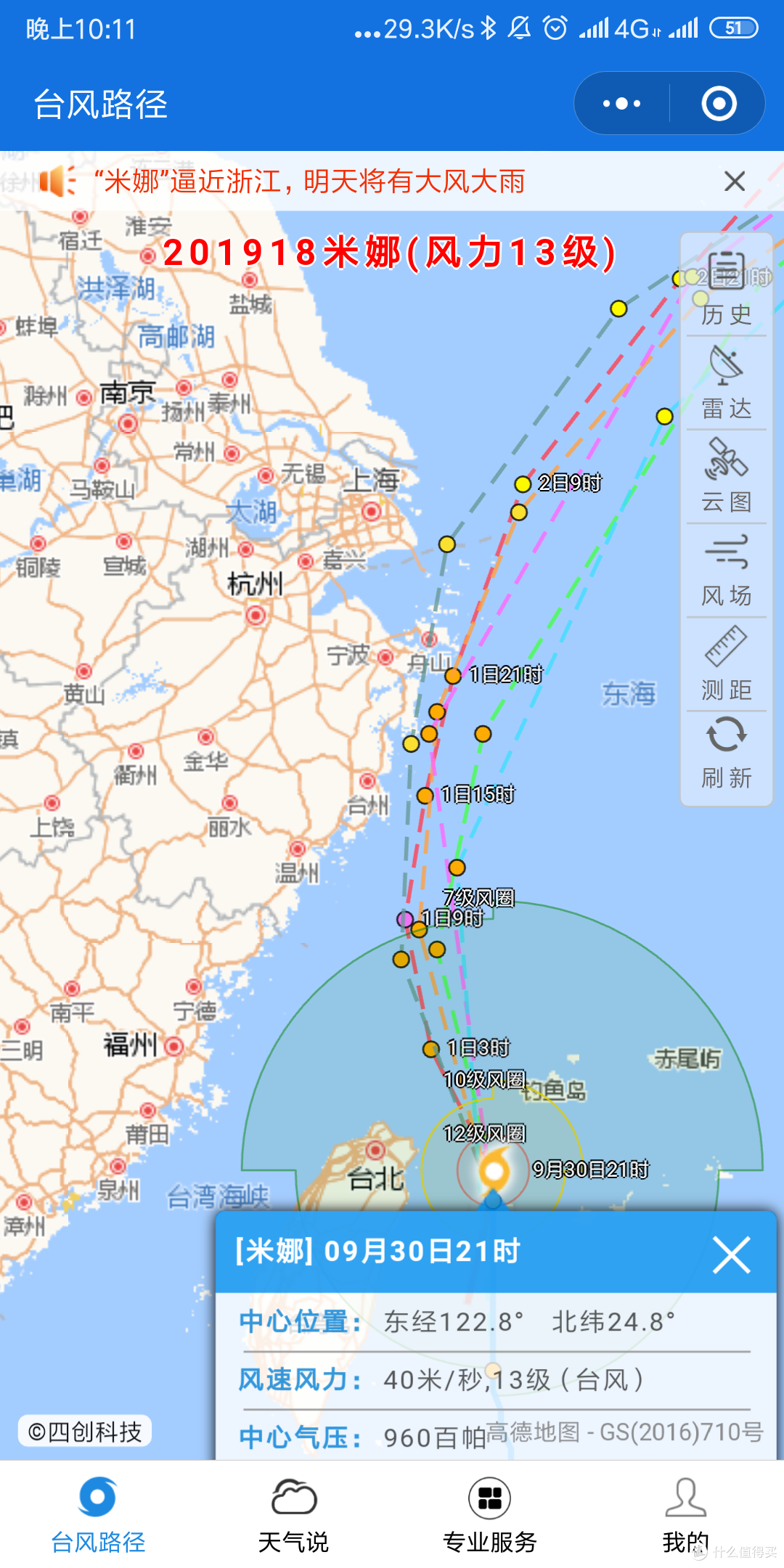Tap the current typhoon position marker
This screenshot has width=784, height=1568.
click(x=494, y=1170)
